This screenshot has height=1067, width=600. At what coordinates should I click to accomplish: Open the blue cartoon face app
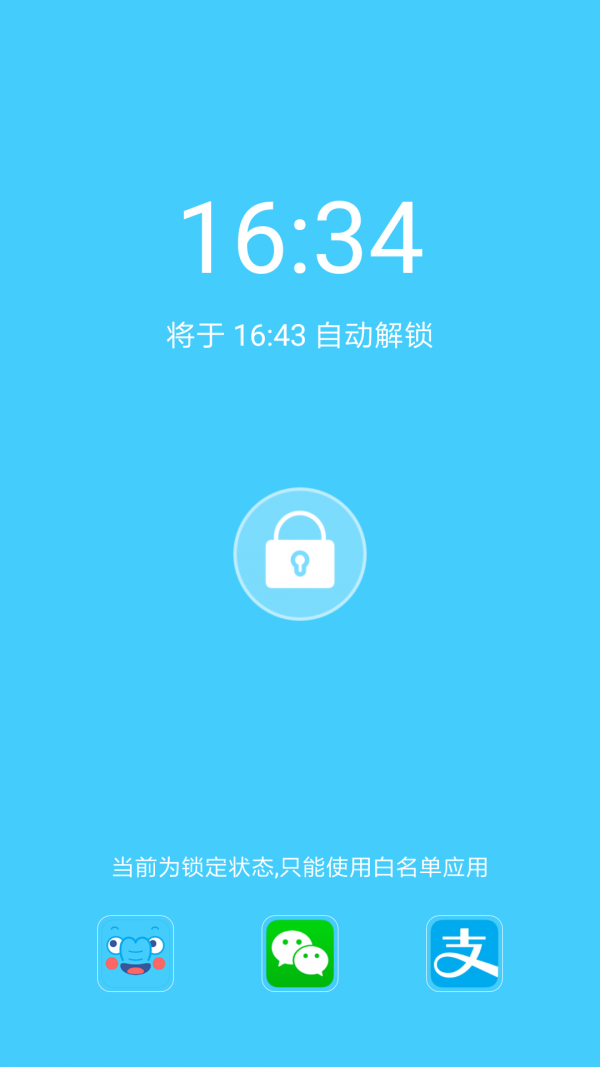pos(136,954)
